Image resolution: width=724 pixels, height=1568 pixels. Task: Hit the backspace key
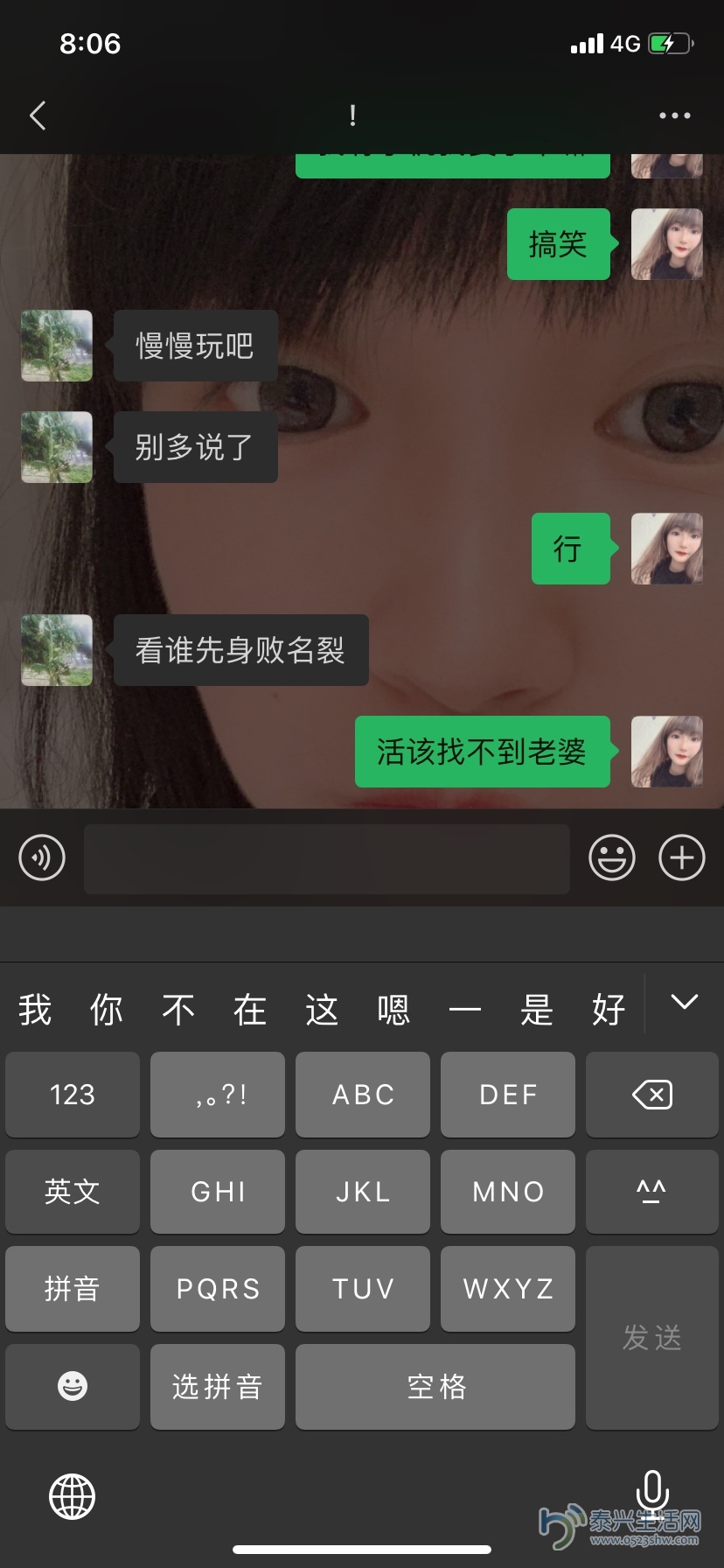[x=652, y=1095]
